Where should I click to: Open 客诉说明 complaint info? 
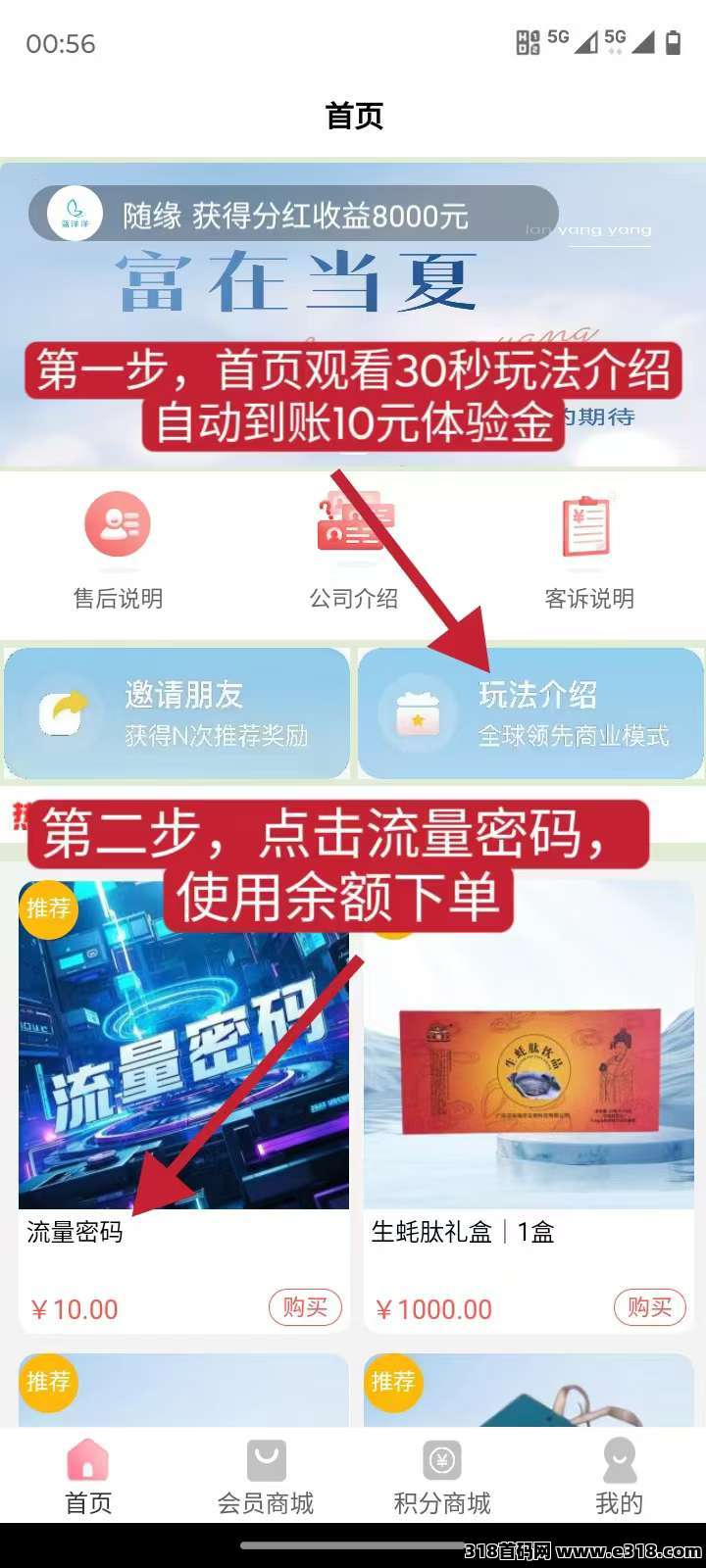pyautogui.click(x=588, y=551)
